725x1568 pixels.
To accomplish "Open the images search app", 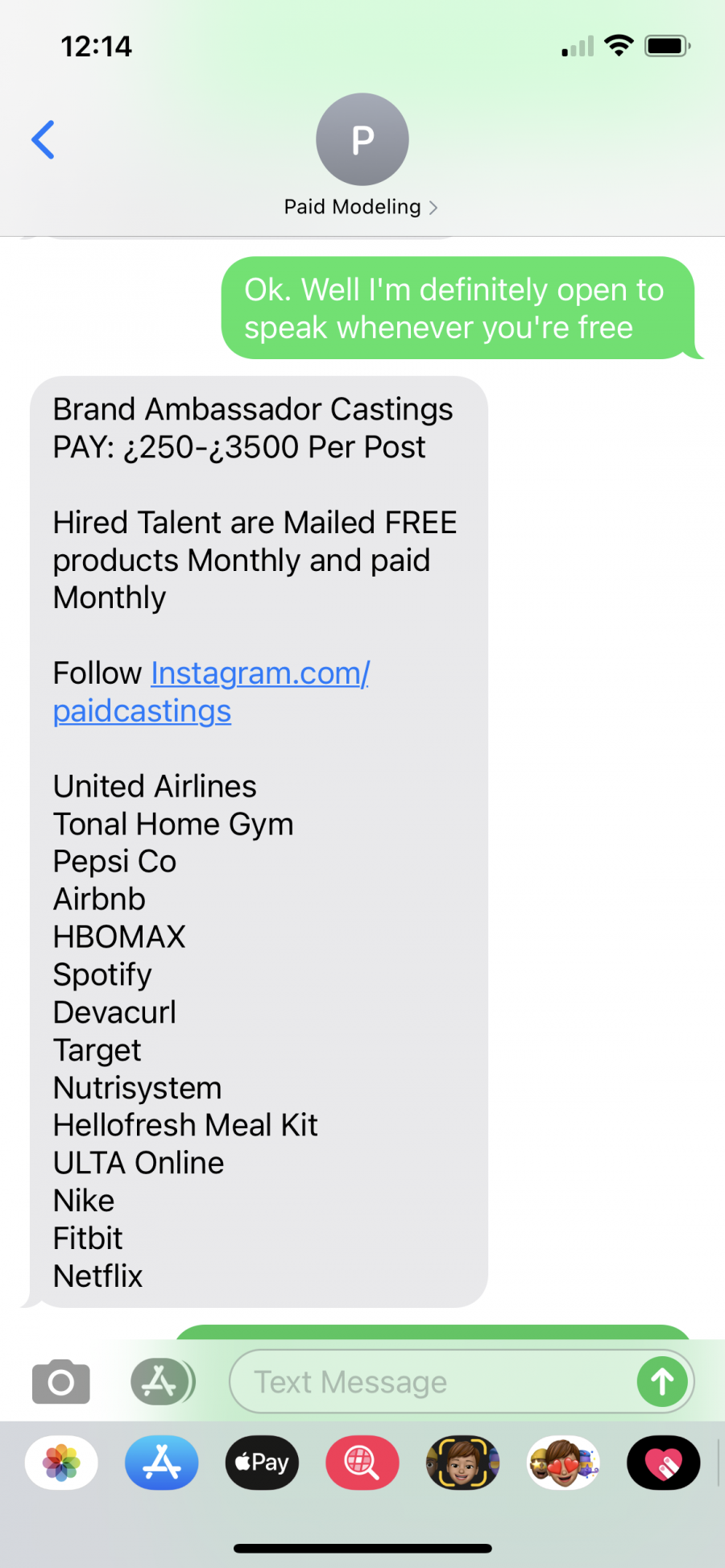I will coord(362,1463).
